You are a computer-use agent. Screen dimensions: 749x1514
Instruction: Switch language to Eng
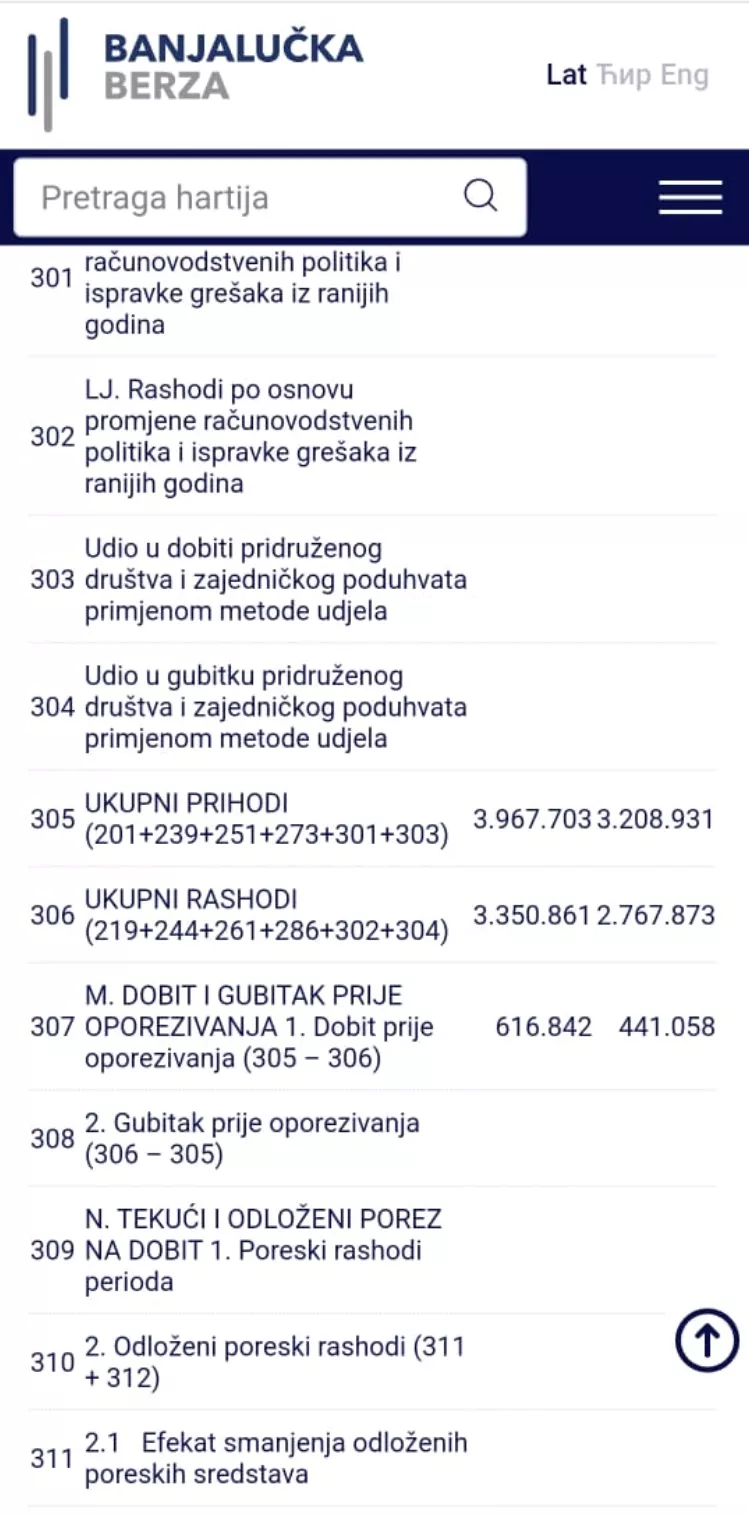tap(685, 75)
